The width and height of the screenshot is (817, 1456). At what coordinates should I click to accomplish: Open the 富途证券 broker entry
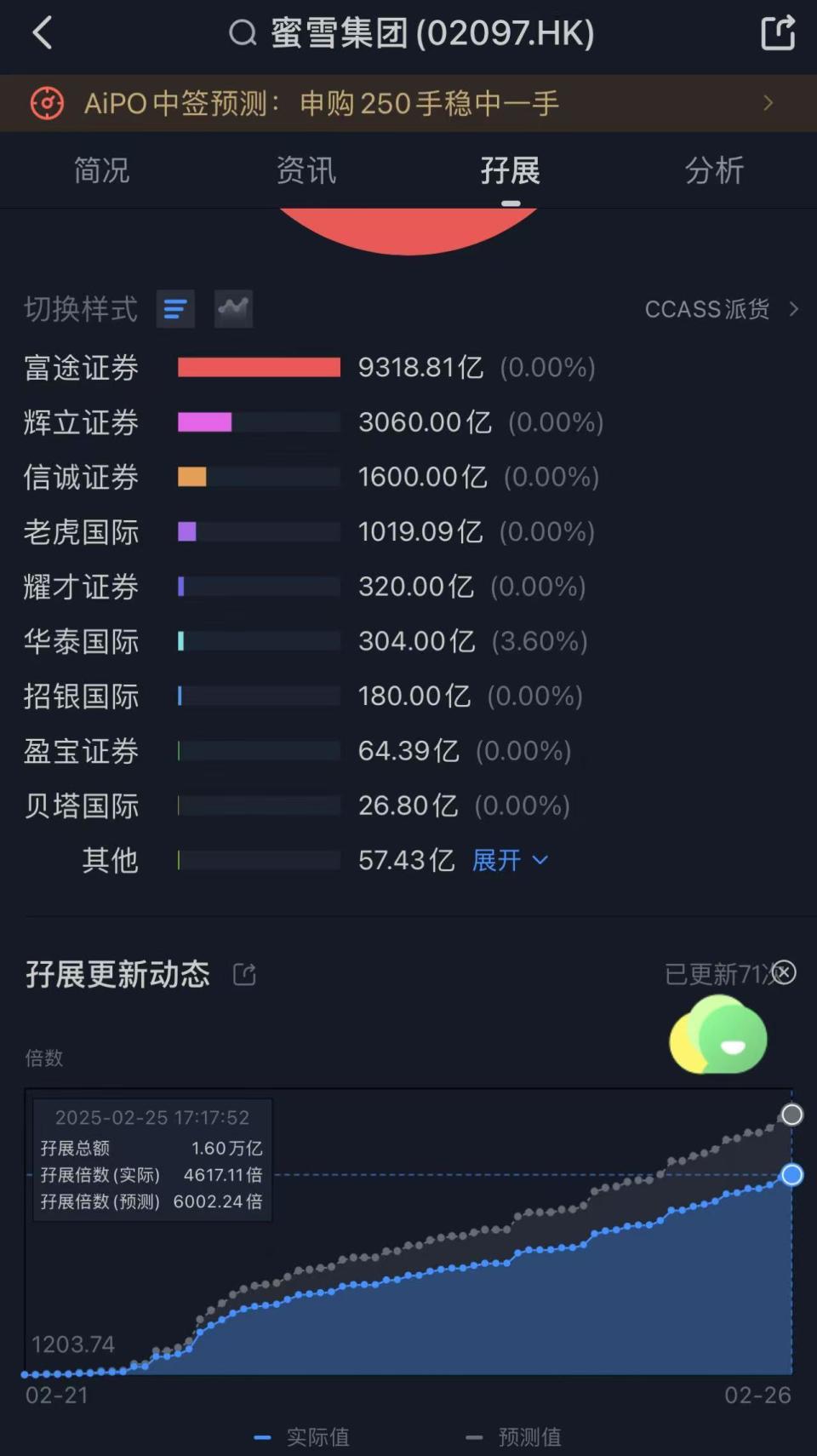click(x=80, y=368)
